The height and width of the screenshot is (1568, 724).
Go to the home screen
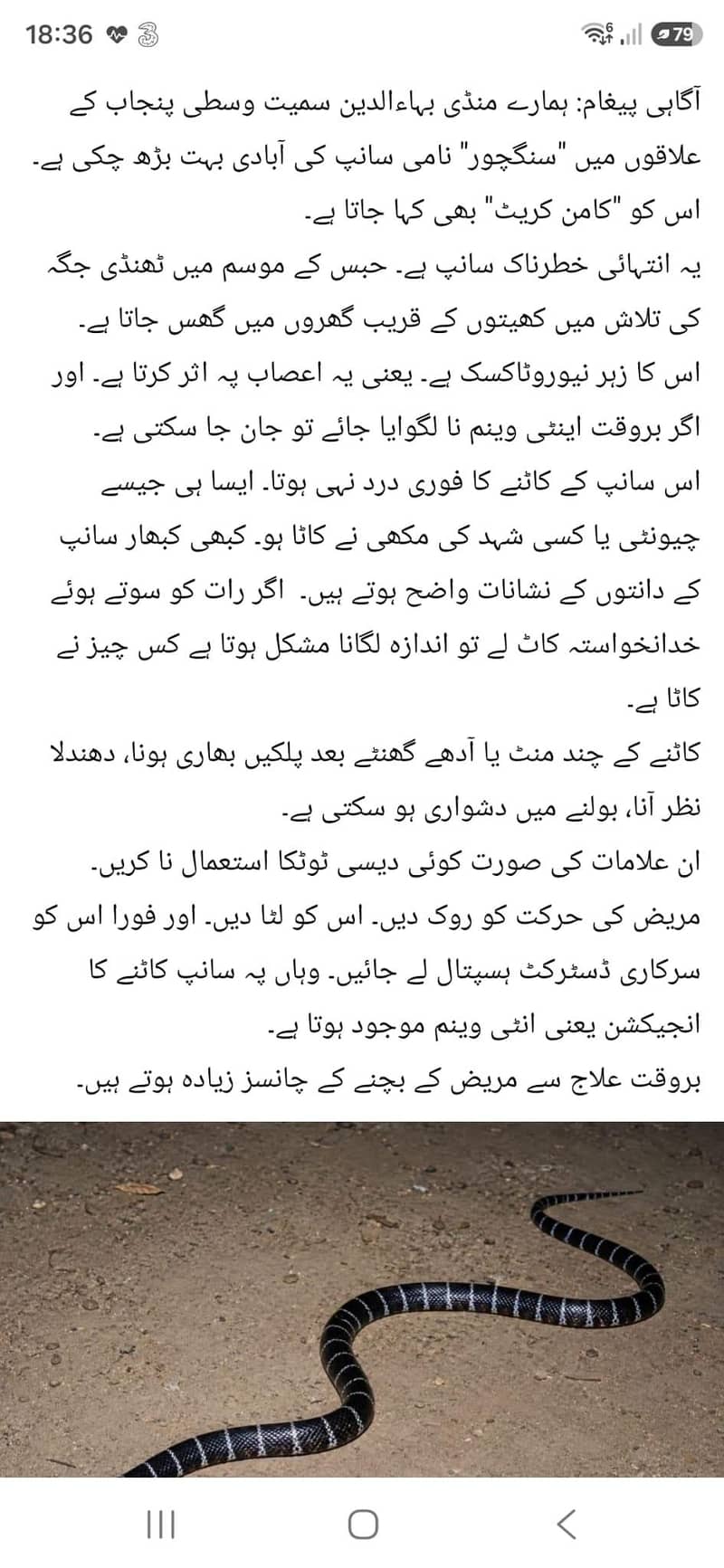pos(363,1525)
